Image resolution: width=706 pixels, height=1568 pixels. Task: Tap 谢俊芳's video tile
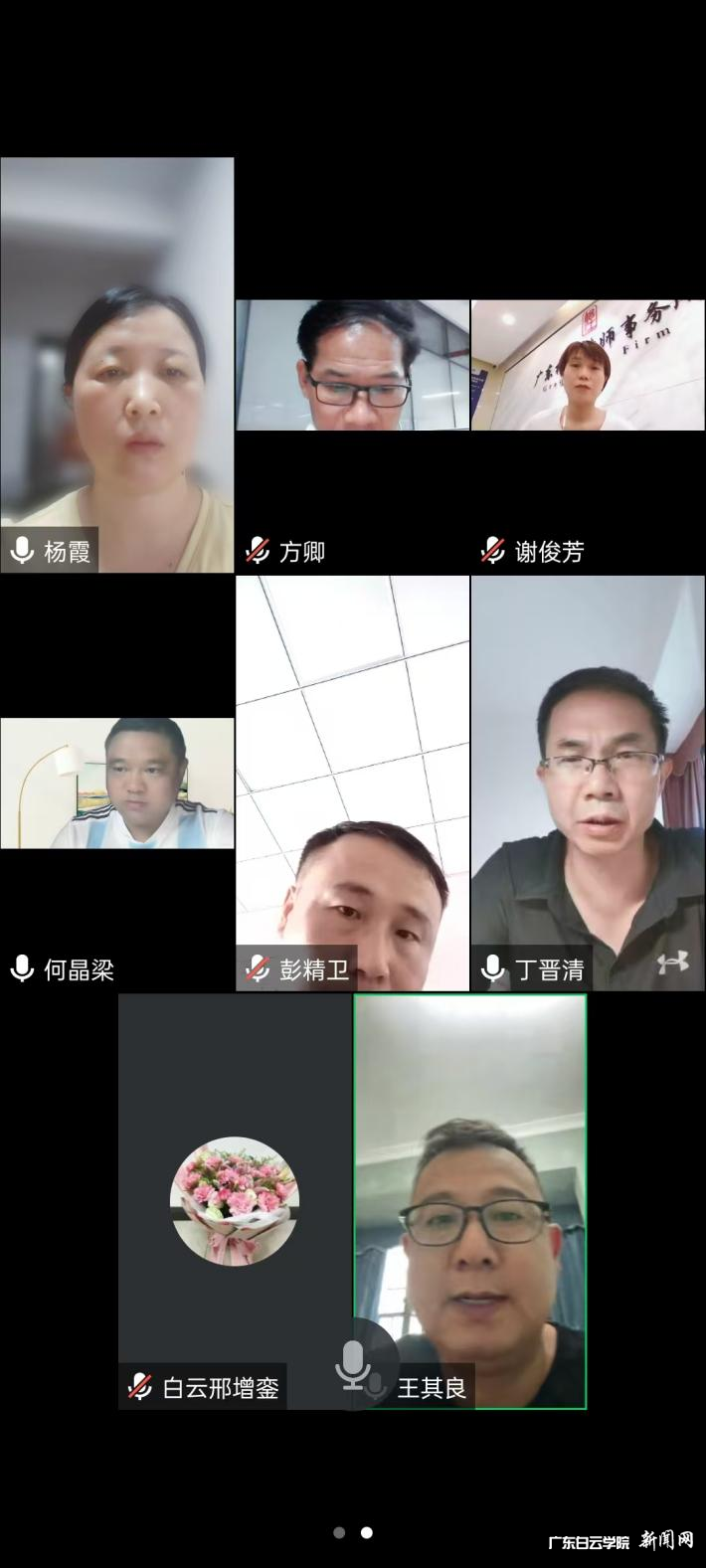(x=588, y=365)
